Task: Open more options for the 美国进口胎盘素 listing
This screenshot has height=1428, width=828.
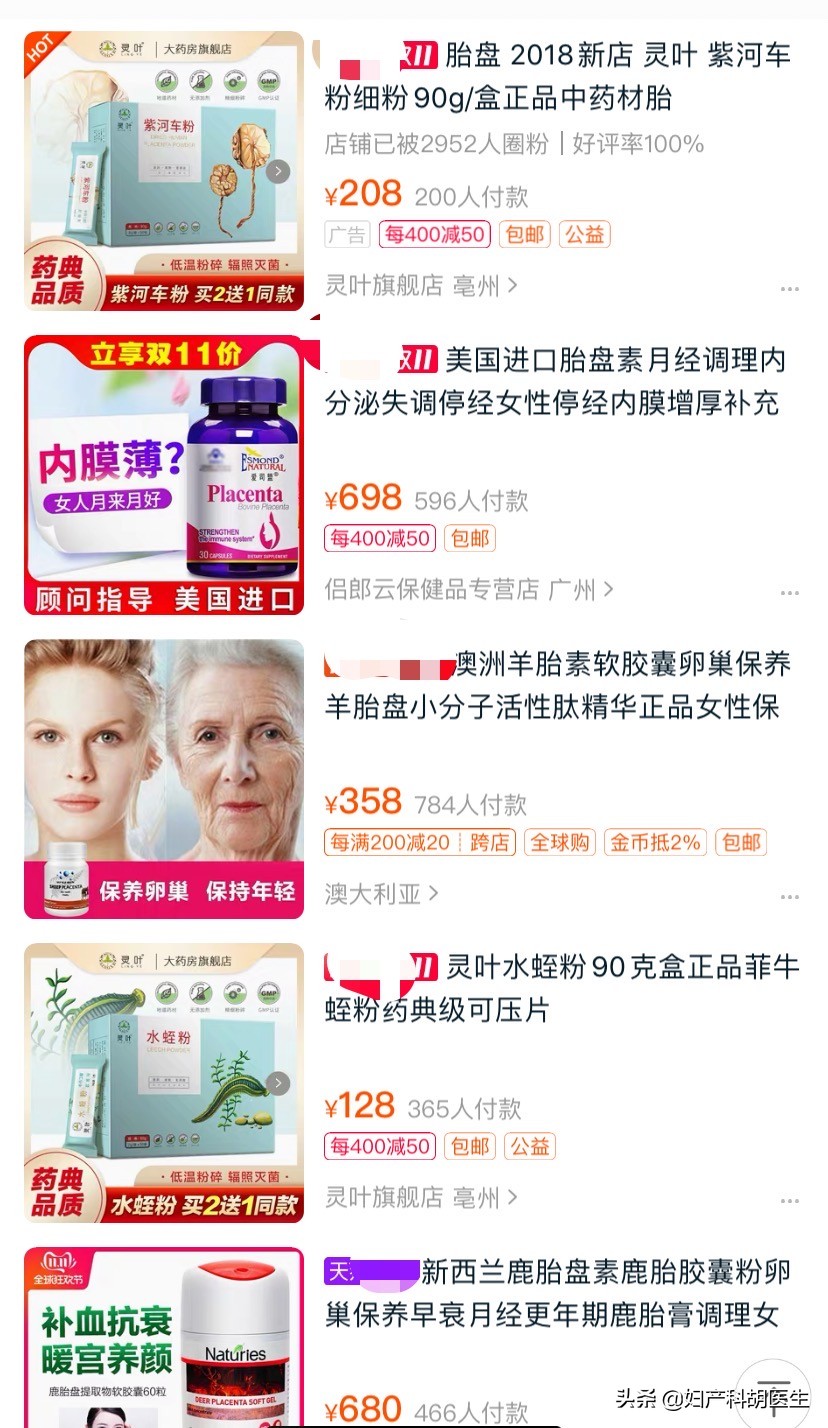Action: (790, 592)
